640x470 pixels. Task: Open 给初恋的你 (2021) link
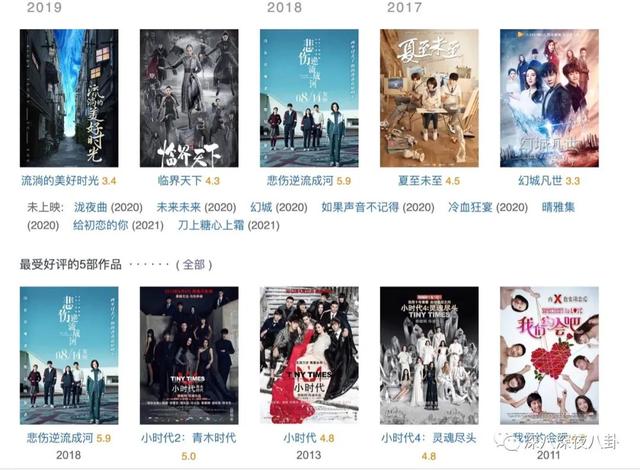pos(101,226)
